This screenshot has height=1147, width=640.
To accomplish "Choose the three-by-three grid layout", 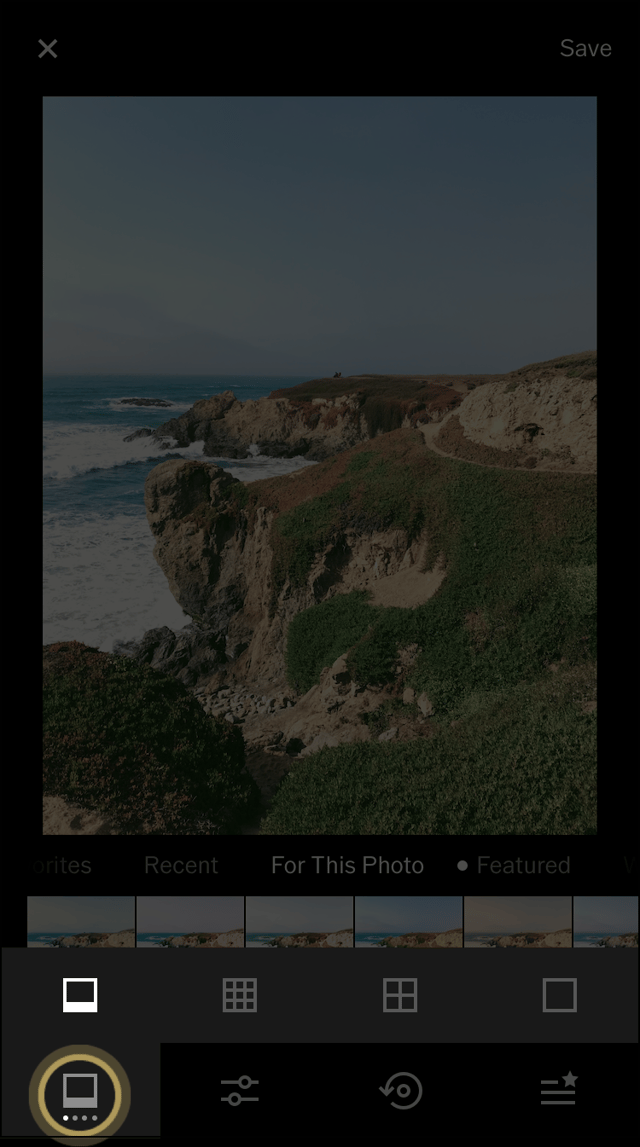I will point(240,995).
